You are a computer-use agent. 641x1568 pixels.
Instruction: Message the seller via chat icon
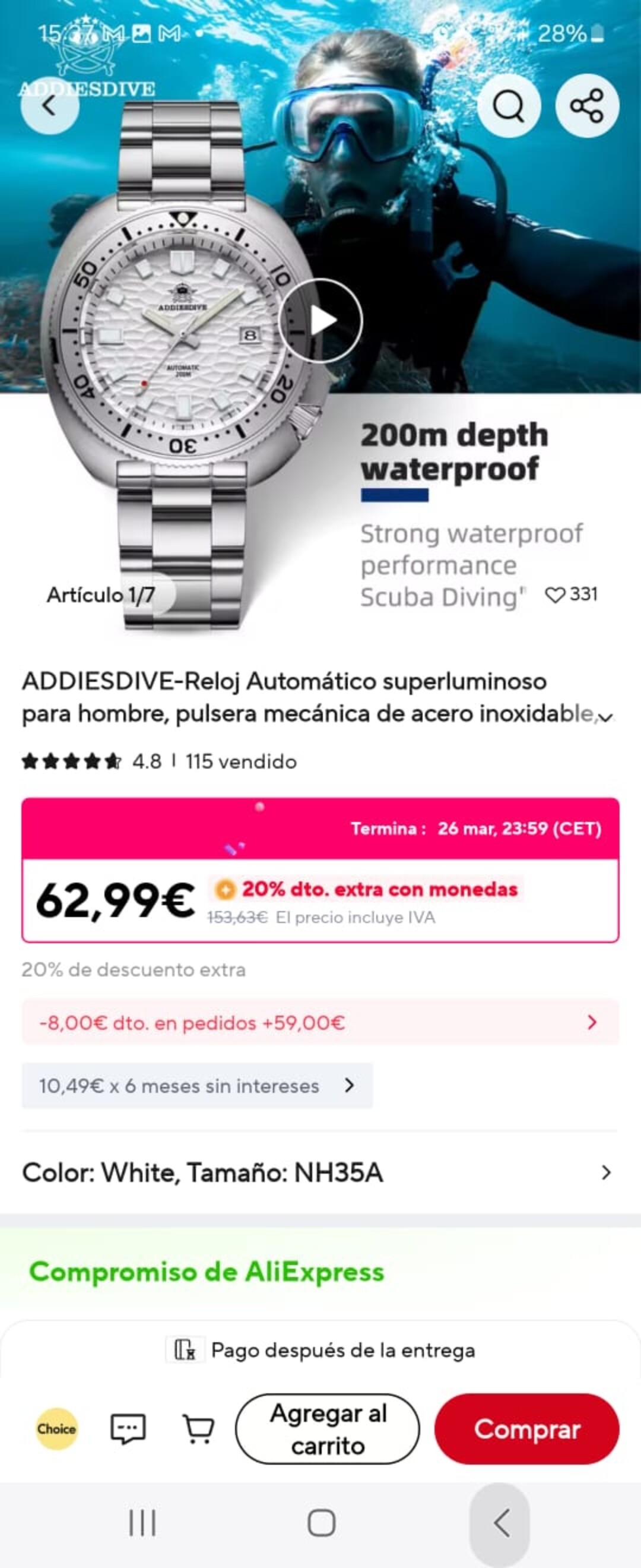pyautogui.click(x=128, y=1428)
